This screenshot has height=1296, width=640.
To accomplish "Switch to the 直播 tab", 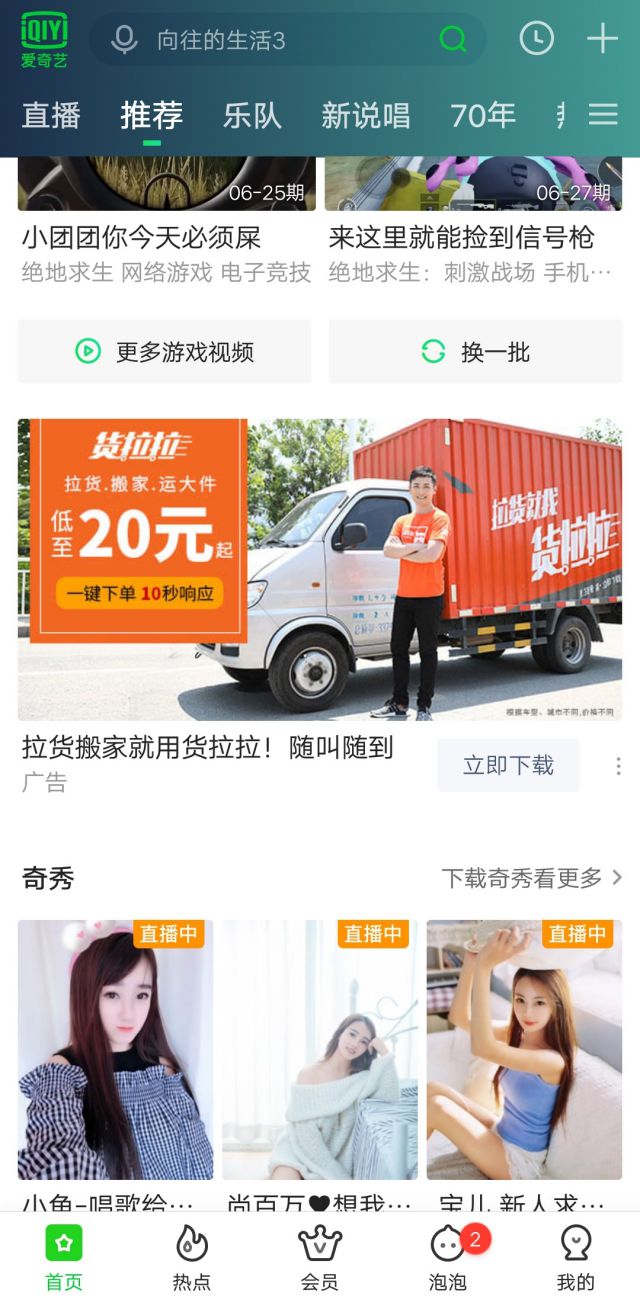I will click(51, 116).
